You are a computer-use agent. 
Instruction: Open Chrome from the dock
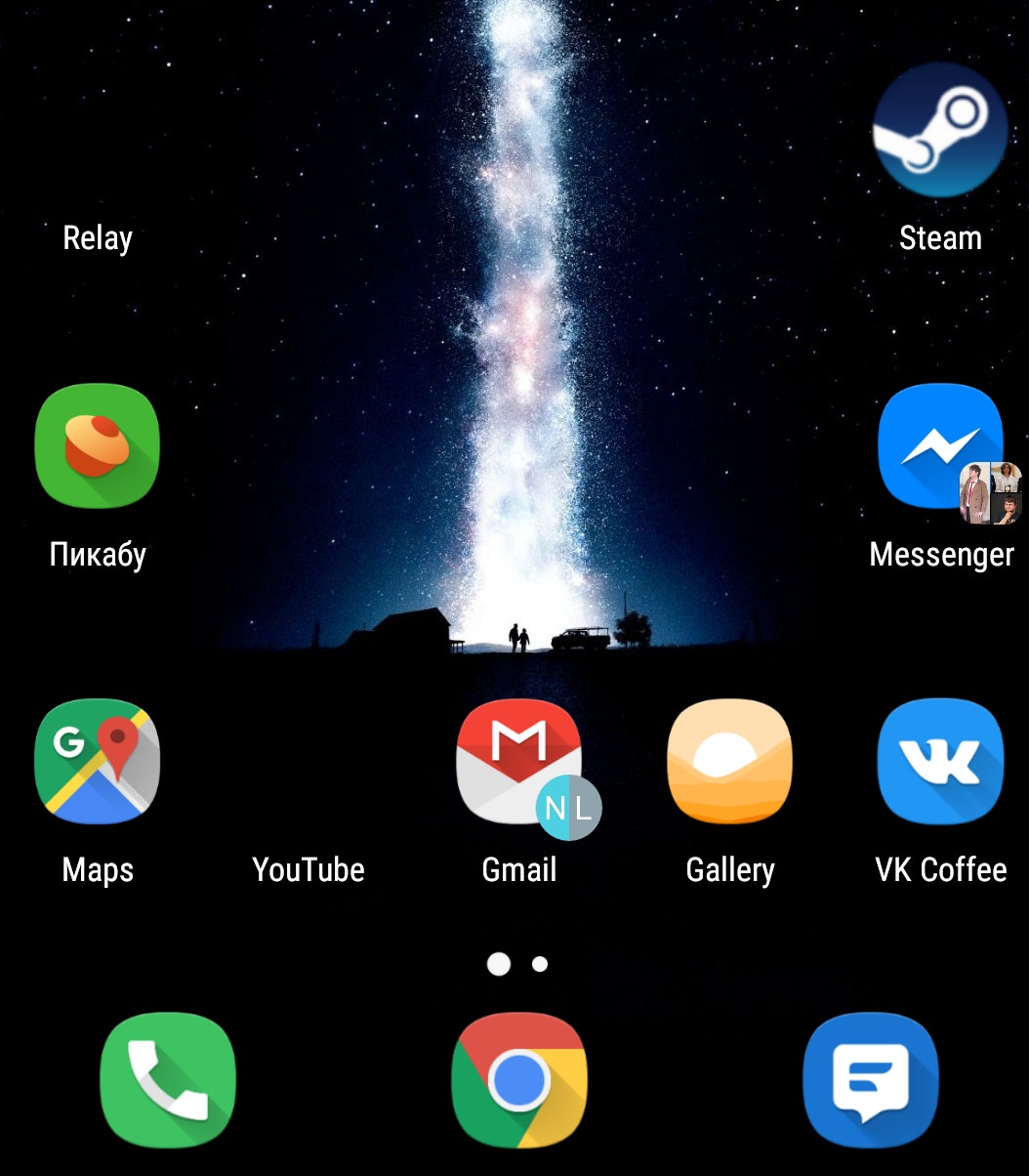[518, 1078]
